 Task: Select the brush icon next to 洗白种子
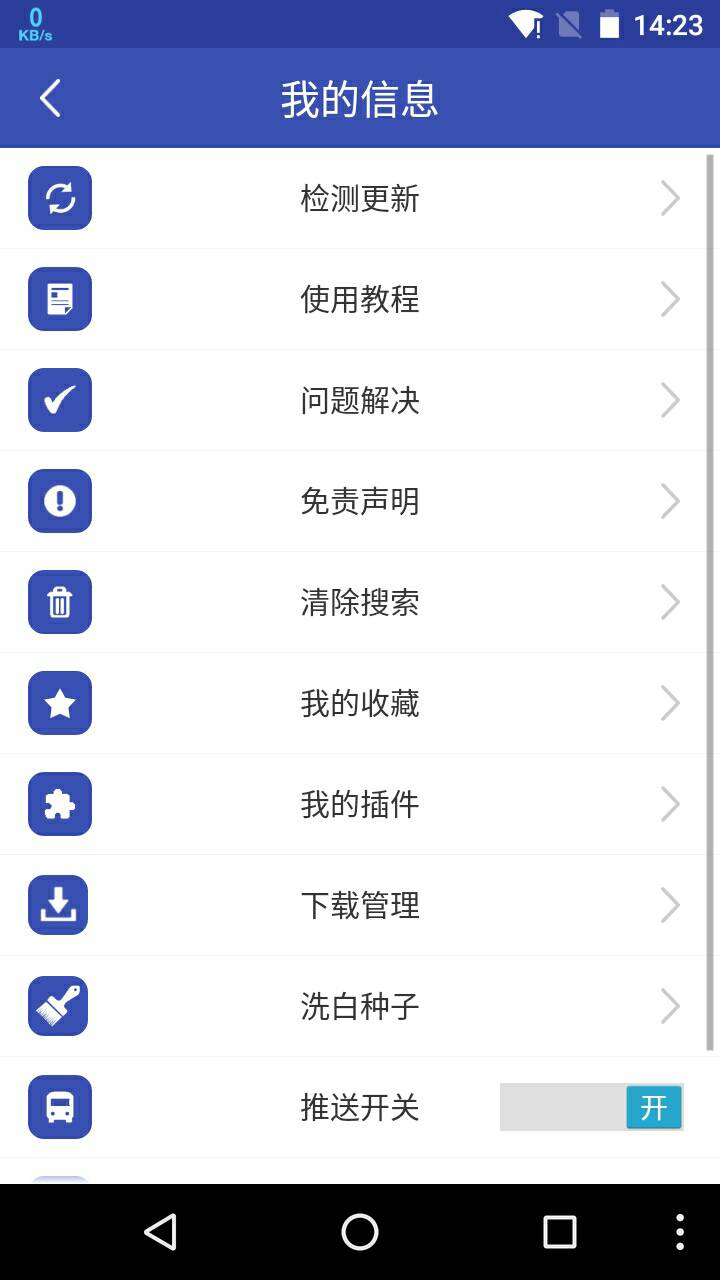(x=59, y=1006)
